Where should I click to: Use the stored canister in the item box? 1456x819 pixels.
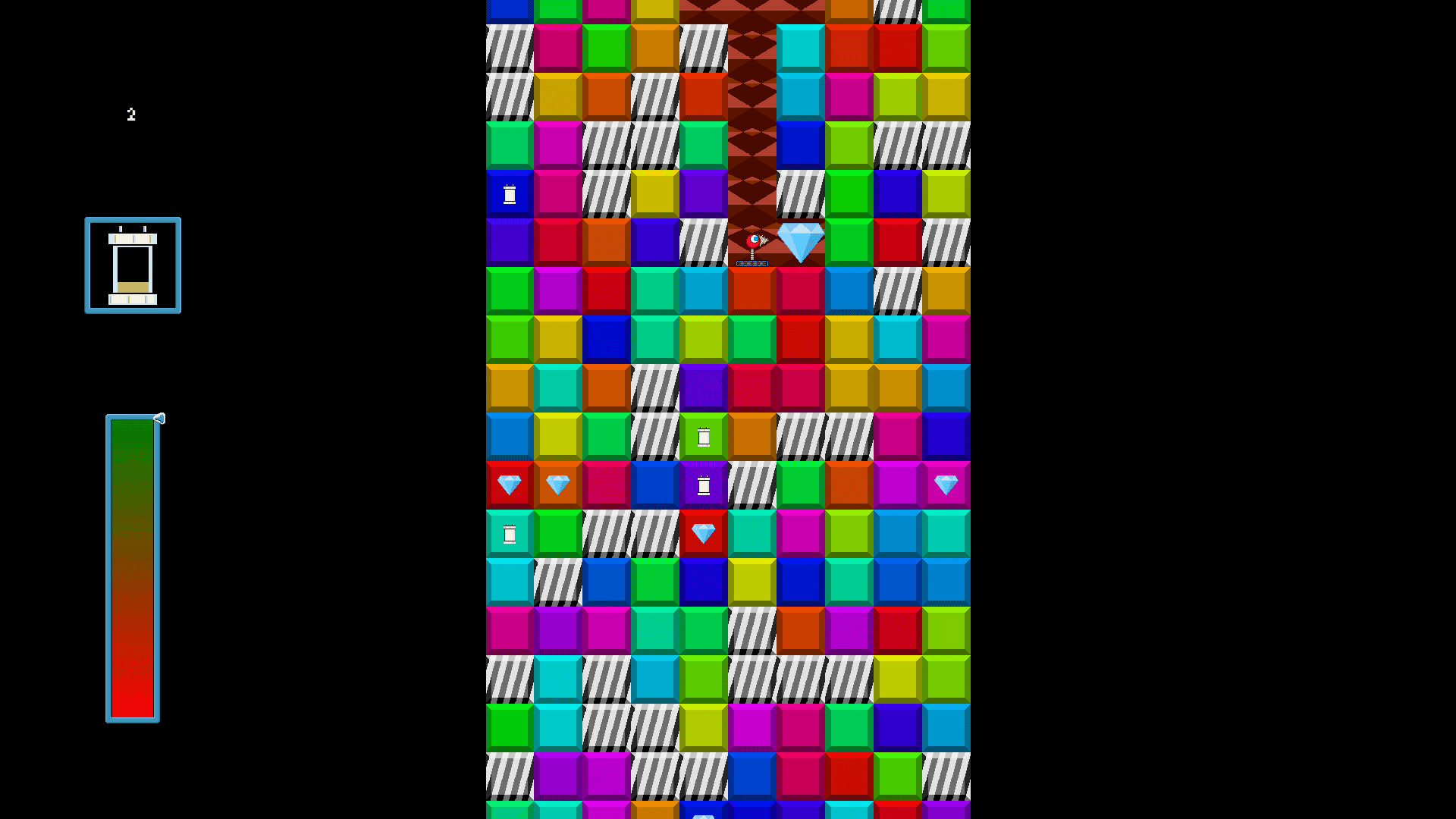point(133,265)
